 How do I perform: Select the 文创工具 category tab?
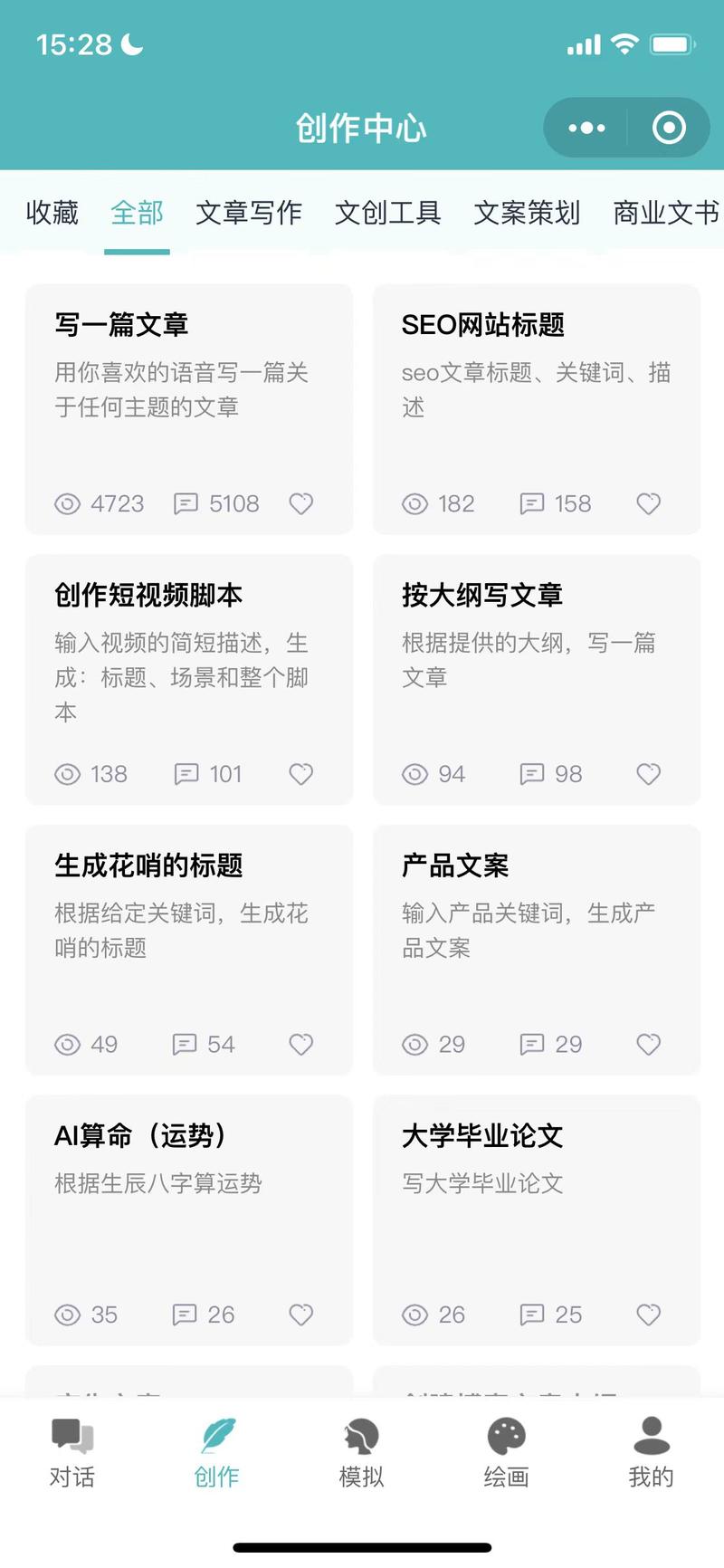coord(388,213)
